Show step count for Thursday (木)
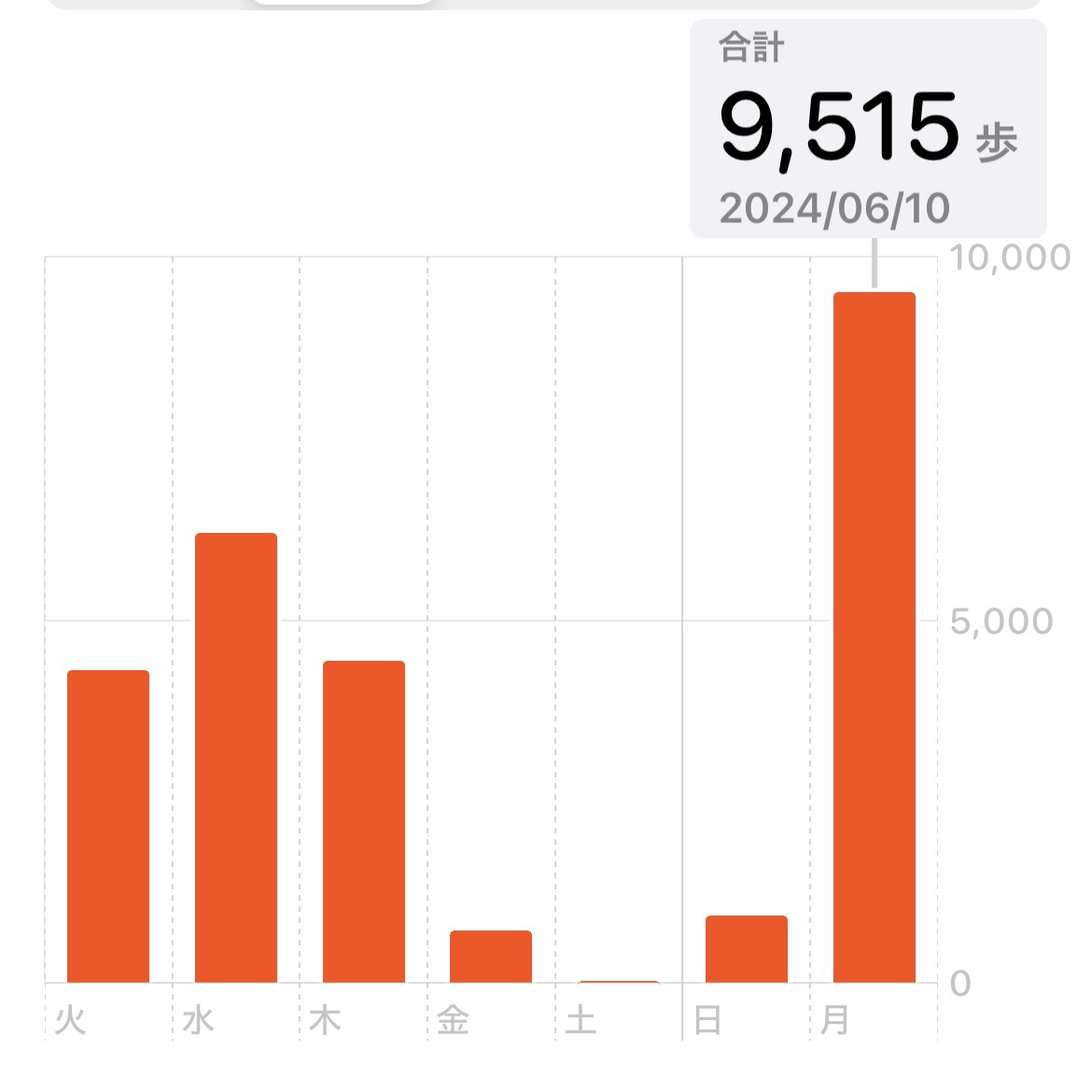This screenshot has height=1092, width=1092. click(364, 821)
